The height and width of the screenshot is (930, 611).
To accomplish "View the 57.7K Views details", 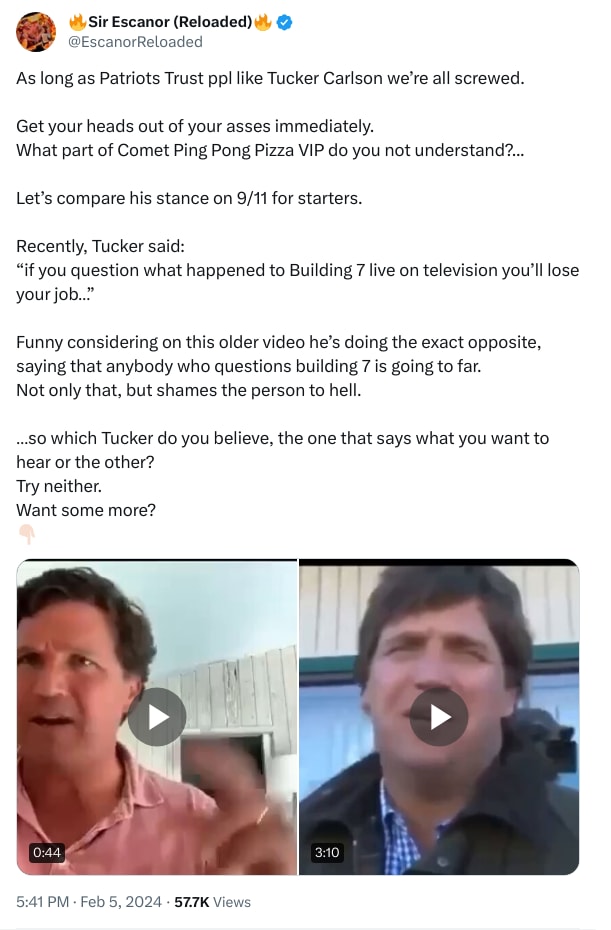I will click(212, 902).
